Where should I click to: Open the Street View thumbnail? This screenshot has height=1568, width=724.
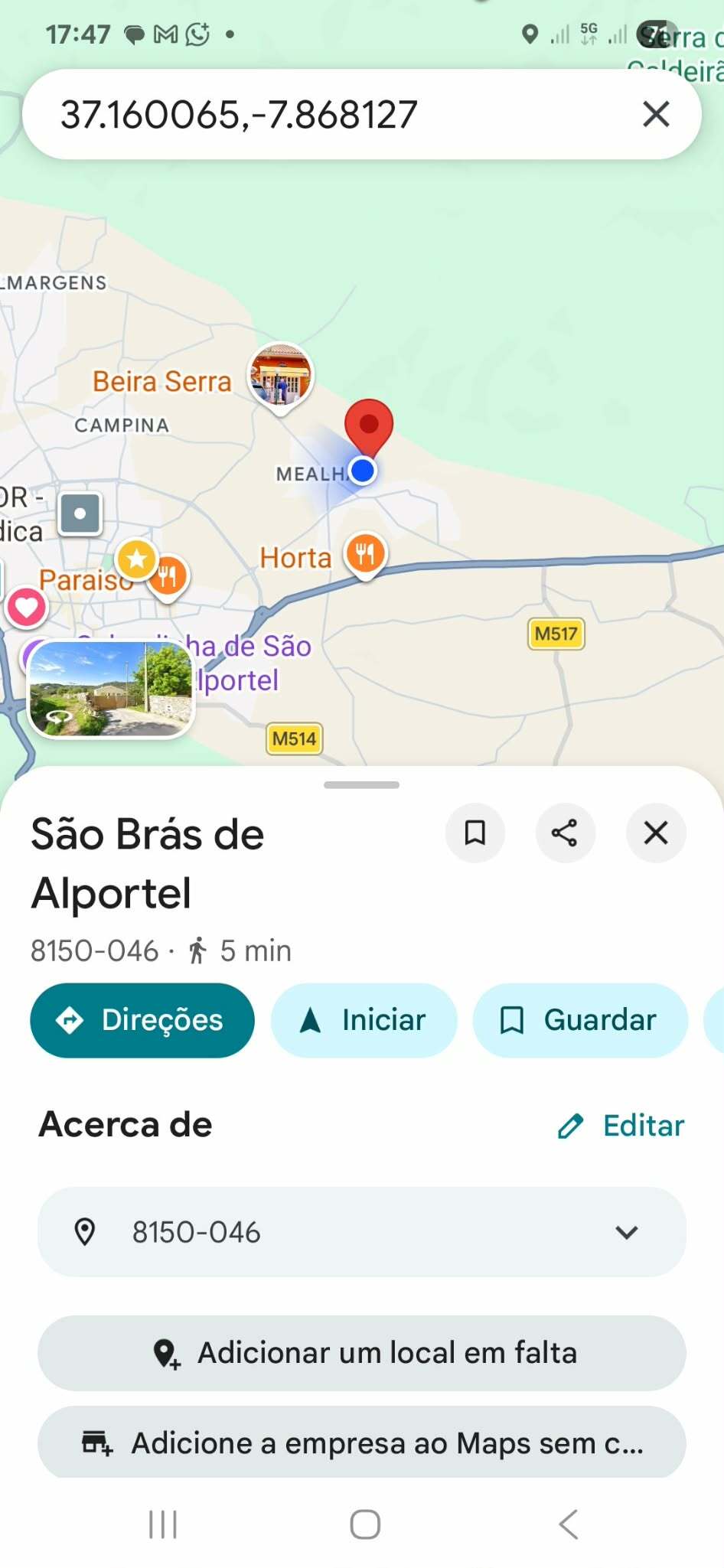pyautogui.click(x=112, y=689)
